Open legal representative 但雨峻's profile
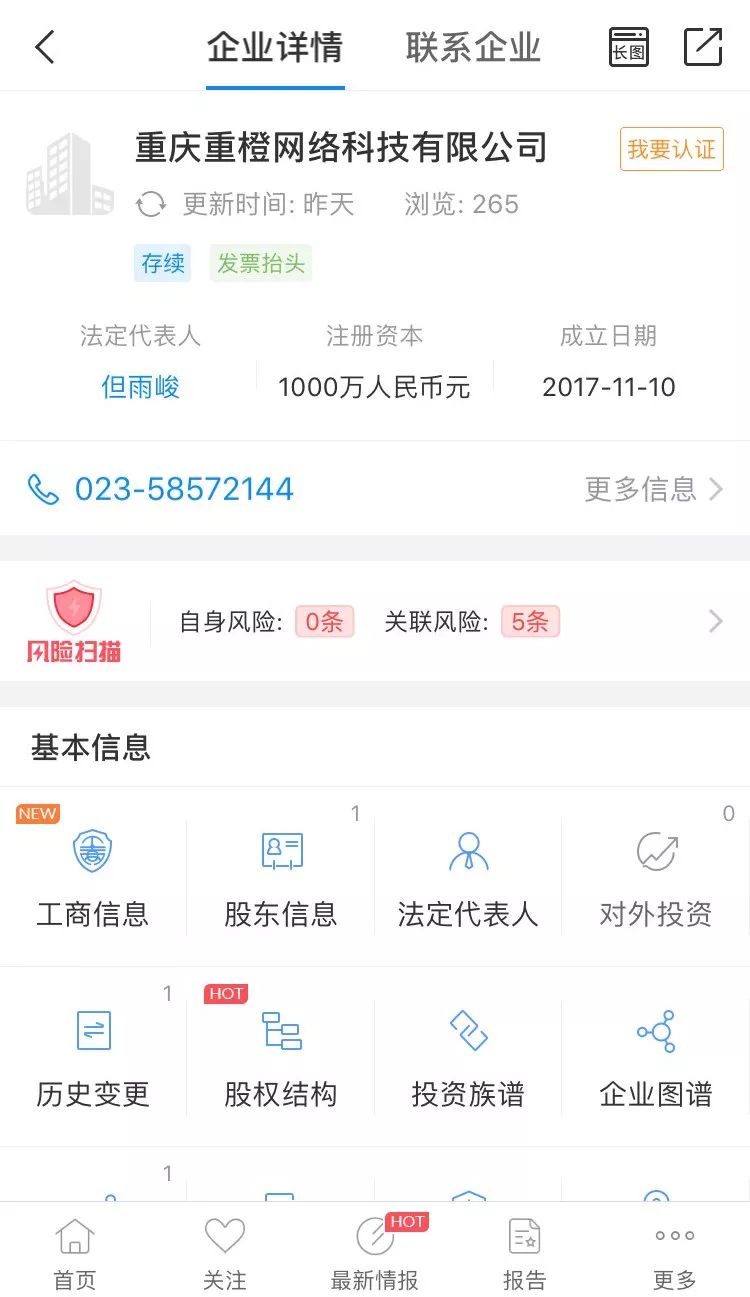 click(x=140, y=387)
